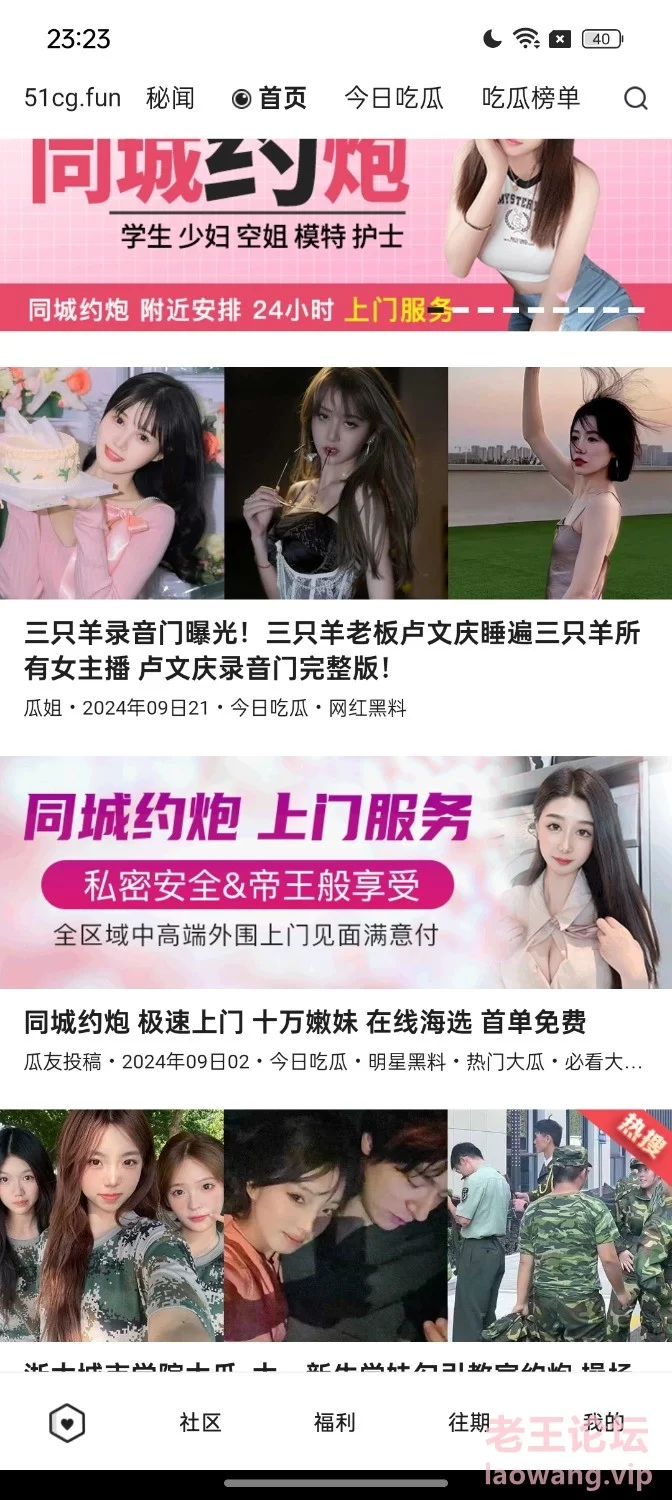Switch to the 往期 bottom tab

click(x=469, y=1422)
